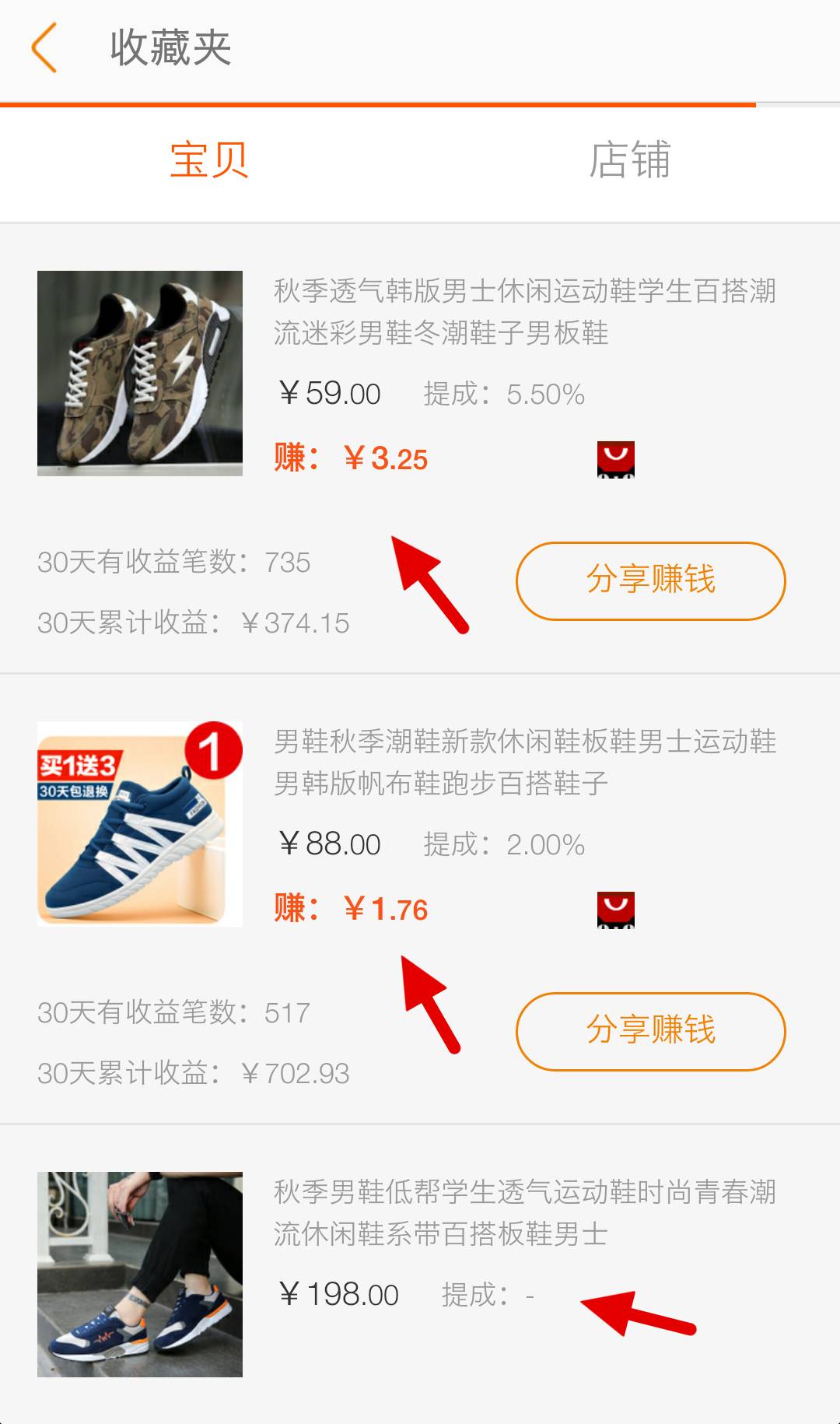Switch to the 店铺 tab
840x1424 pixels.
629,160
